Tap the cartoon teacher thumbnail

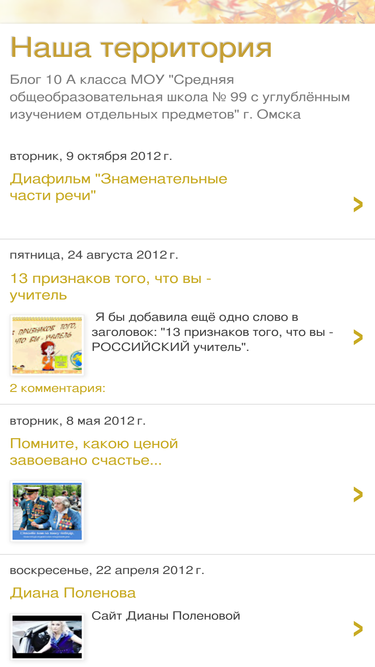pos(47,345)
